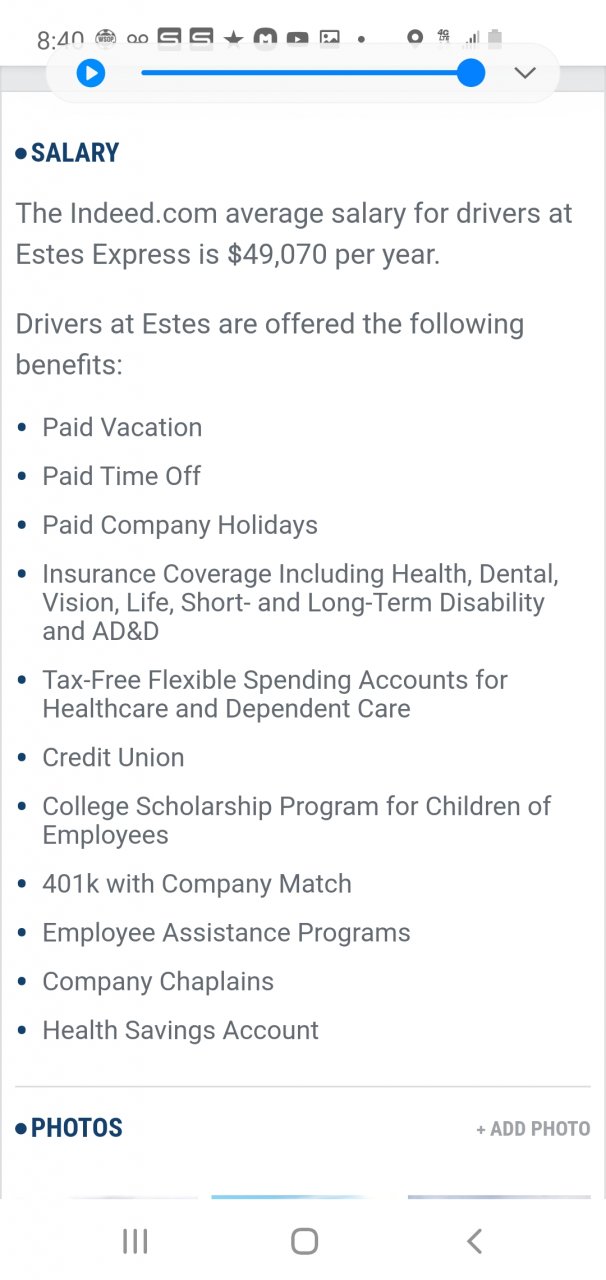The image size is (606, 1280).
Task: Tap + ADD PHOTO link
Action: (x=533, y=1129)
